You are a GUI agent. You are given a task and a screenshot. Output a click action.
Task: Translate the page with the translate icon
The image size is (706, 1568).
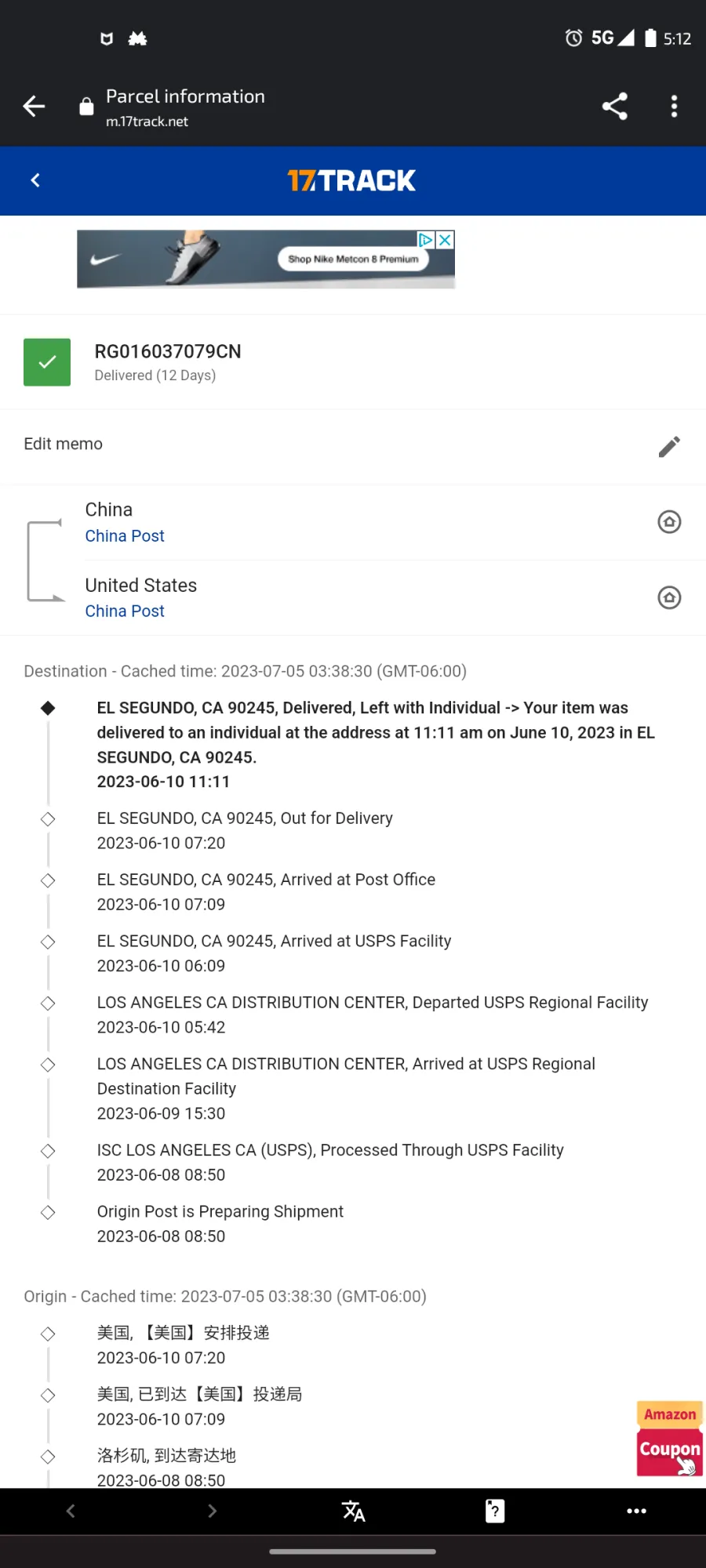[353, 1511]
